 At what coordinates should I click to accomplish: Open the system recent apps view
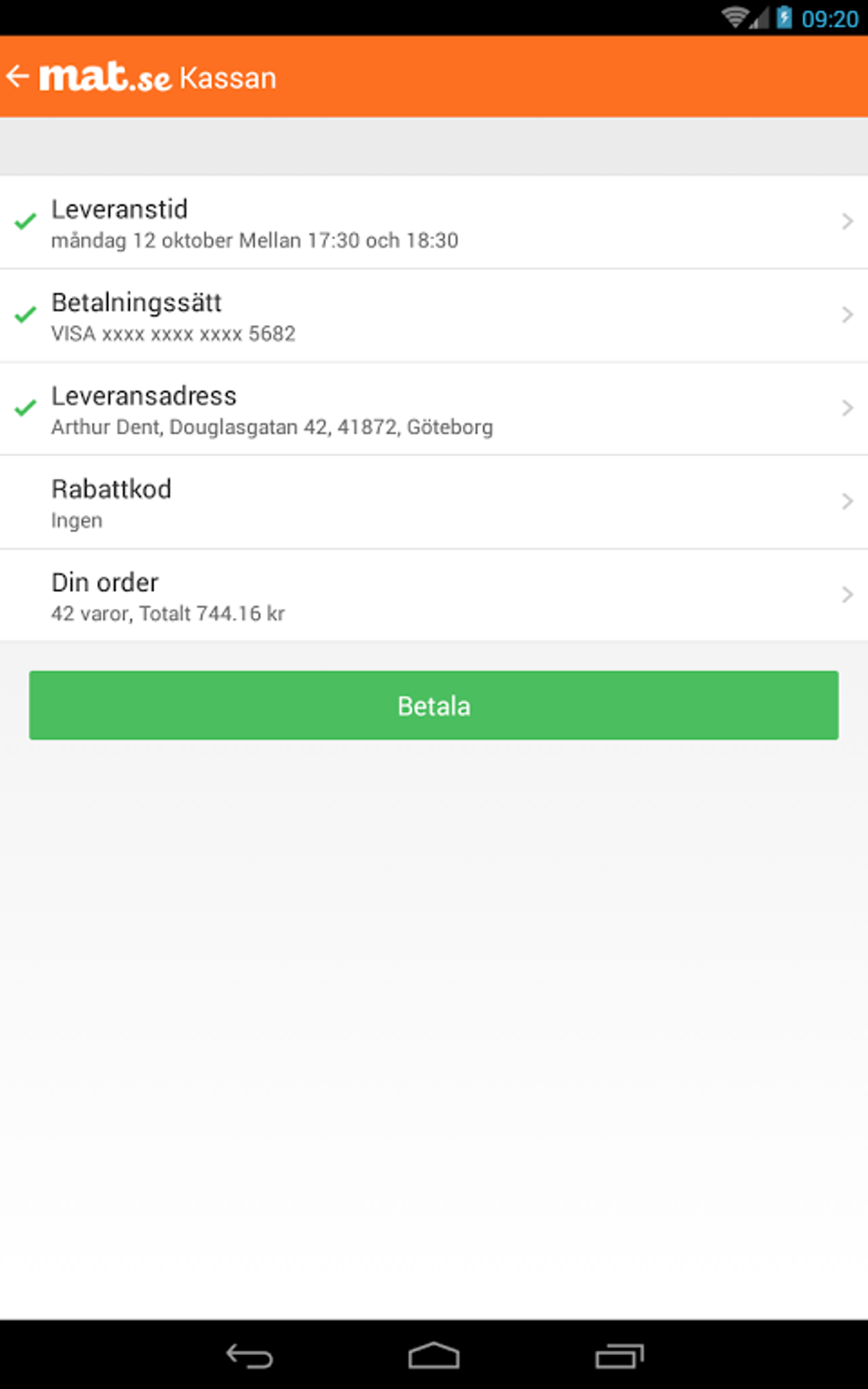pos(619,1355)
